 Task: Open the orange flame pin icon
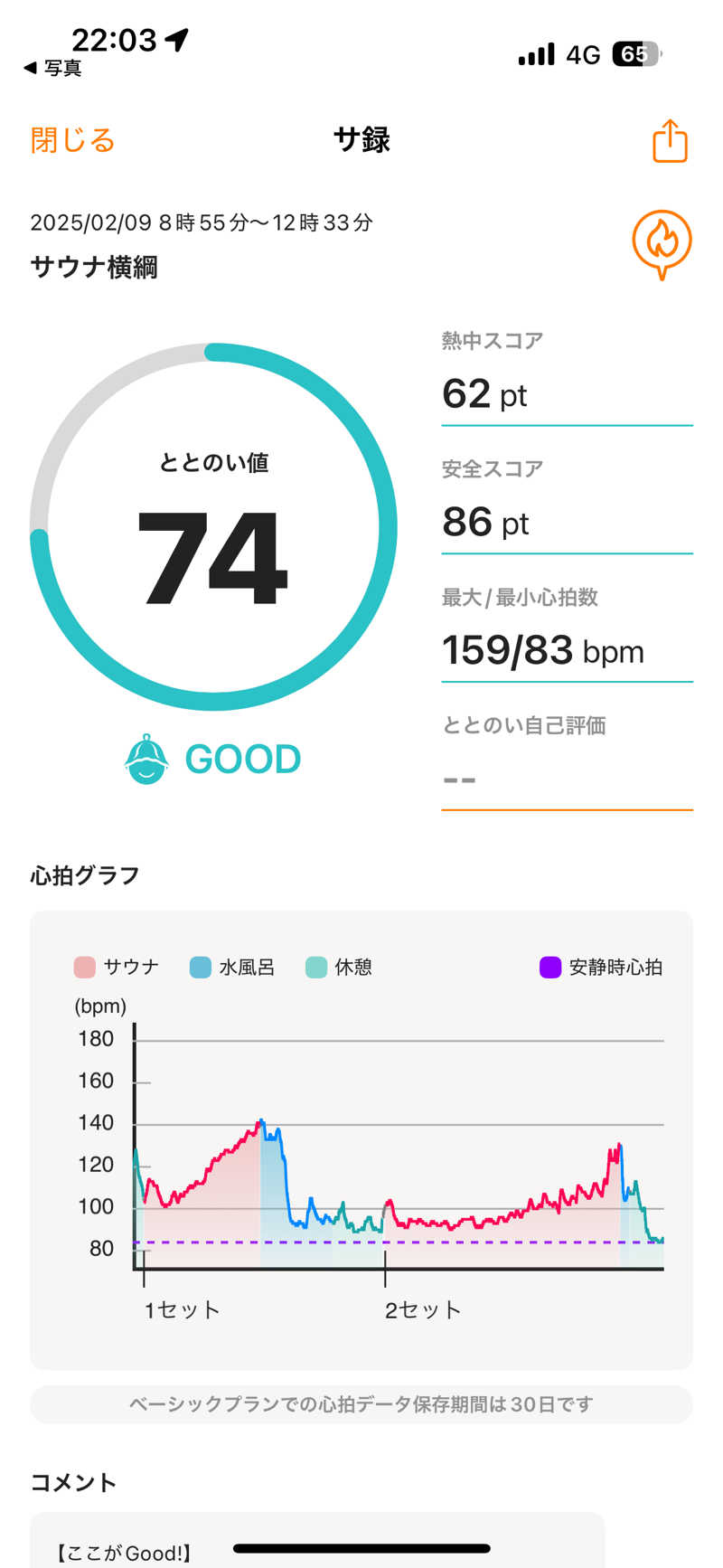662,242
